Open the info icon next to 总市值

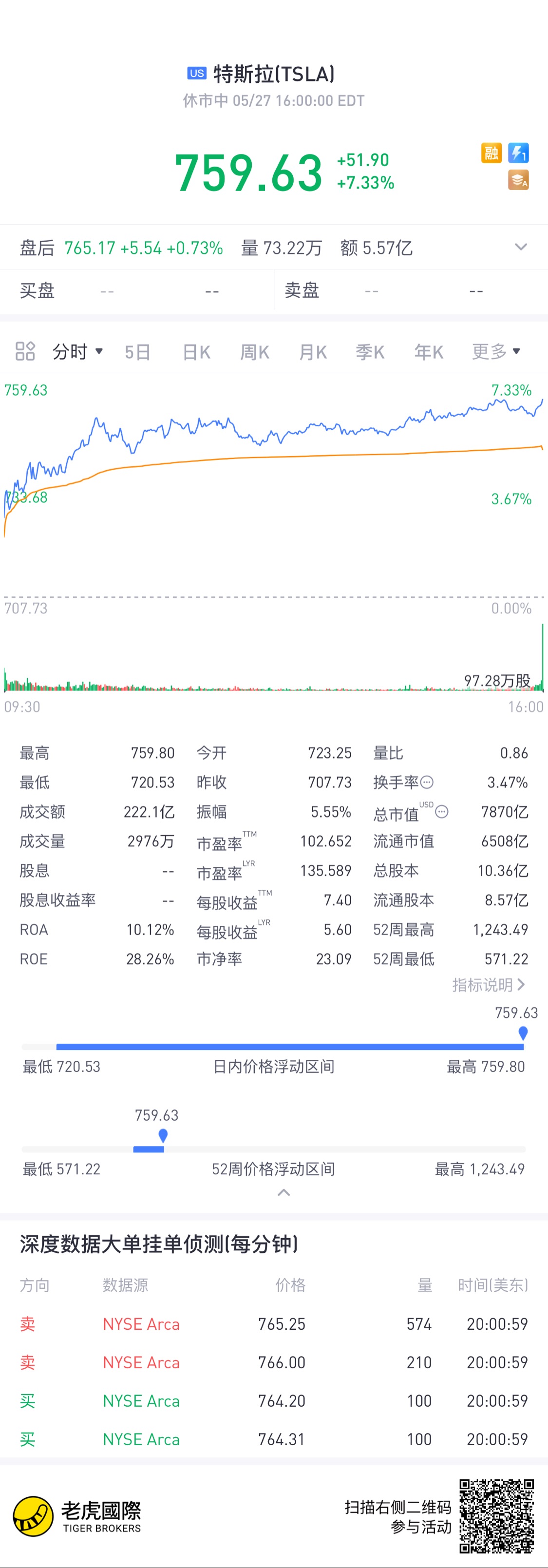click(x=442, y=811)
